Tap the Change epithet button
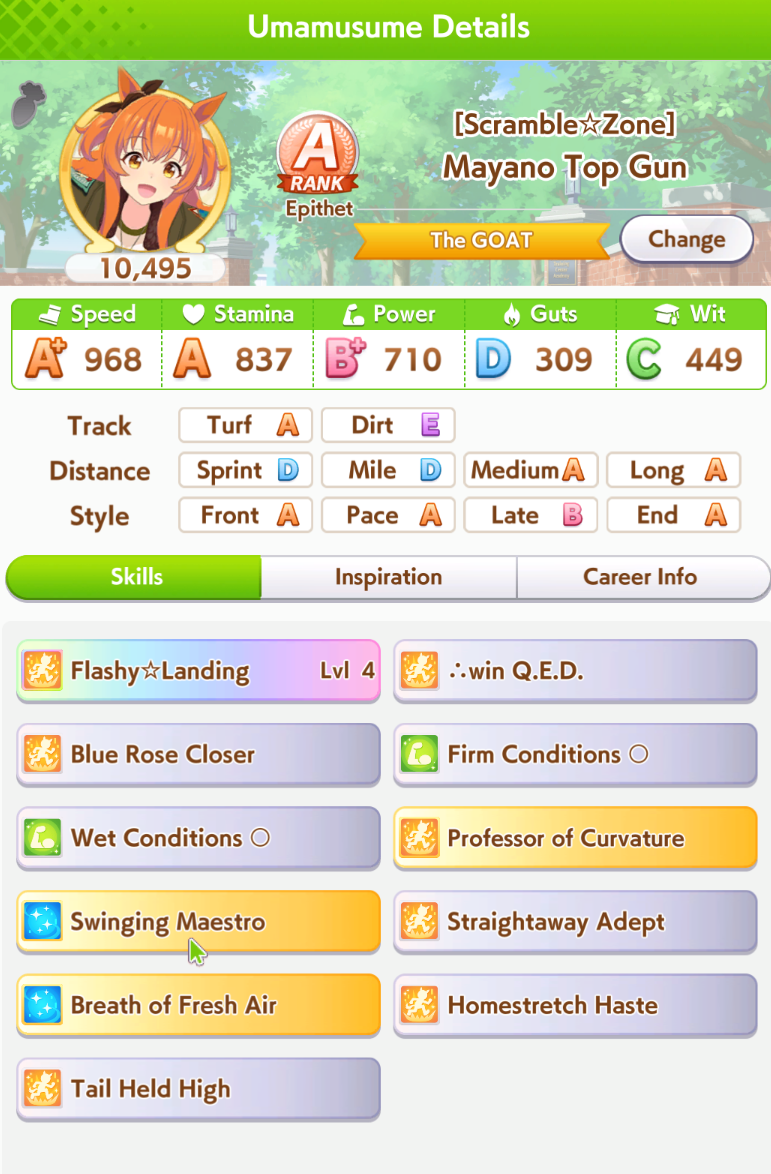Viewport: 771px width, 1174px height. pyautogui.click(x=686, y=239)
